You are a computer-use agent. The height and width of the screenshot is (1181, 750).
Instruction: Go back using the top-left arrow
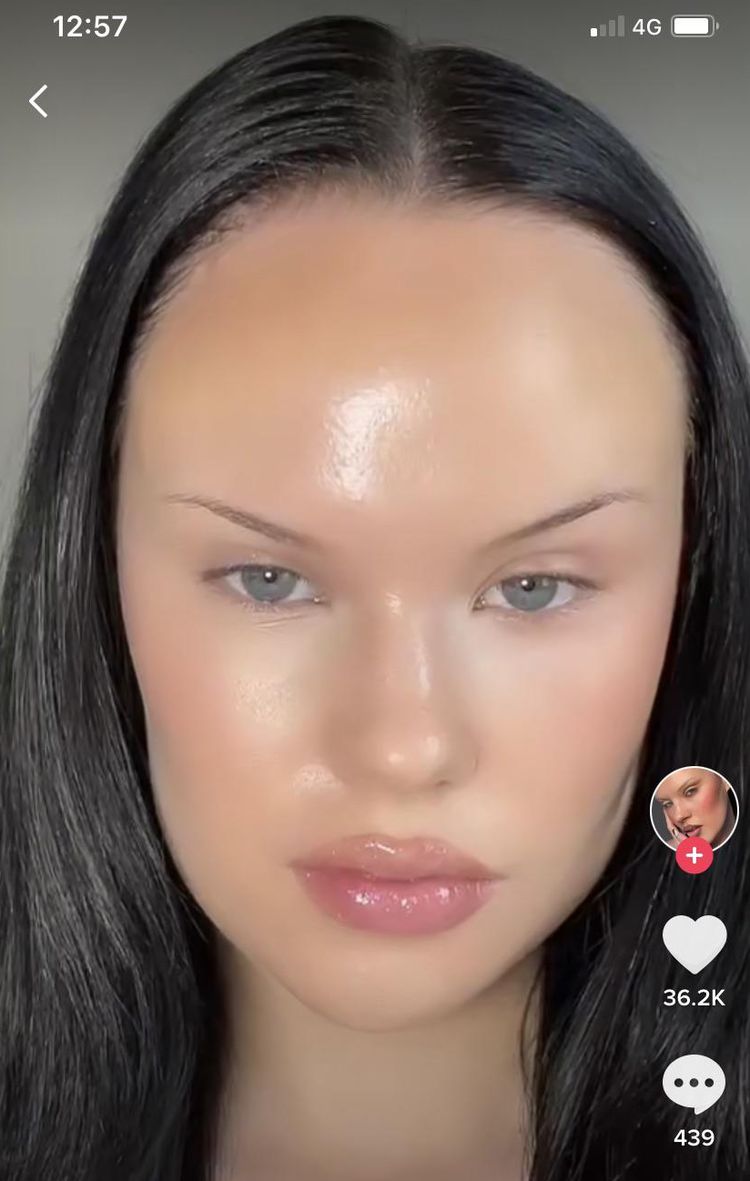click(38, 101)
